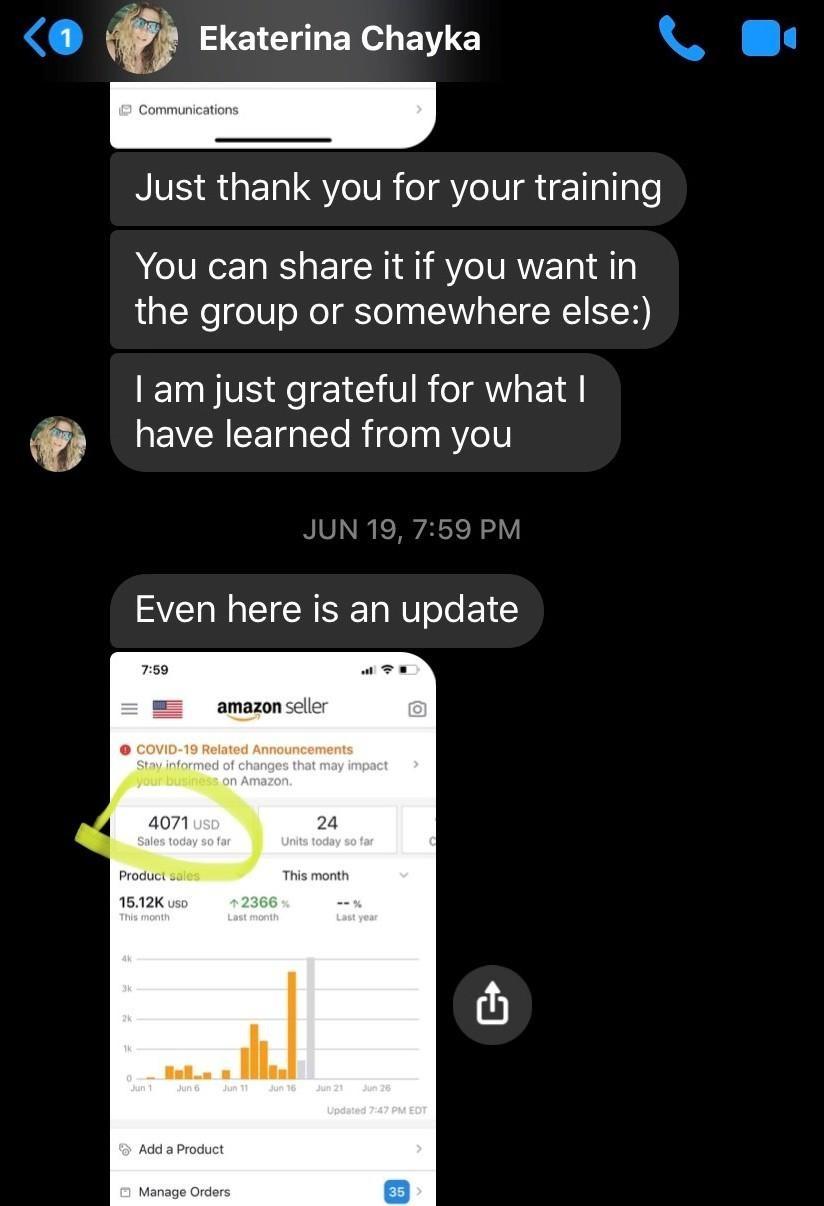Start a video call with Ekaterina
Screen dimensions: 824x1206
[768, 39]
